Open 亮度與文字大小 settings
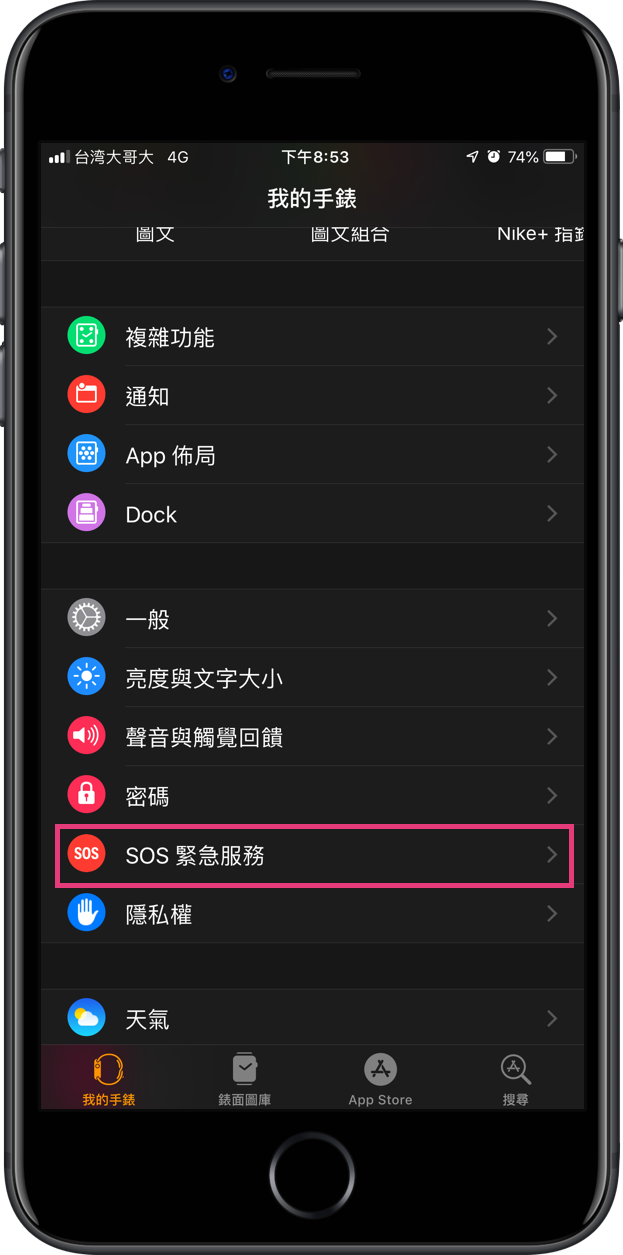623x1255 pixels. pos(312,678)
